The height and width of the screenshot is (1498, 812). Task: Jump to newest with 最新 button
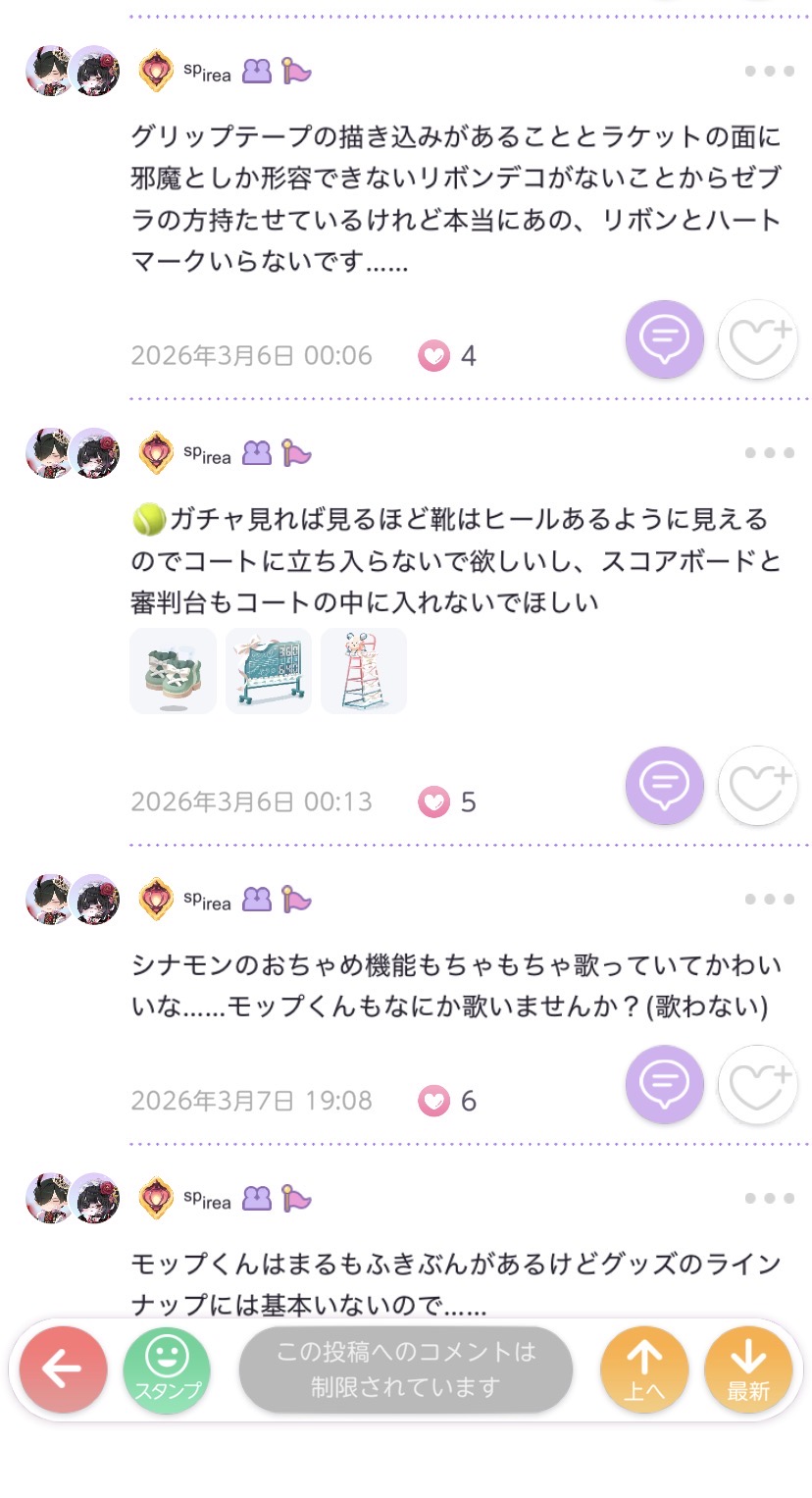747,1370
